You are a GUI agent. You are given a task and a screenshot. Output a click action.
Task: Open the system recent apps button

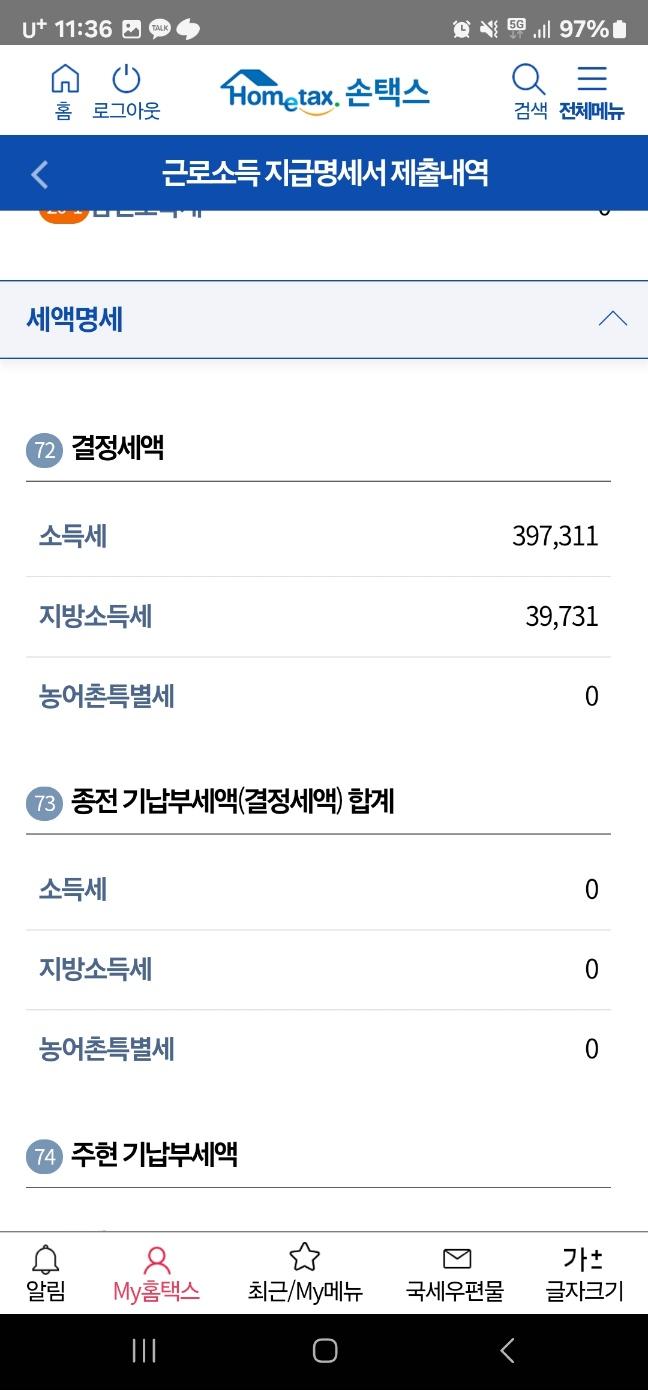144,1351
